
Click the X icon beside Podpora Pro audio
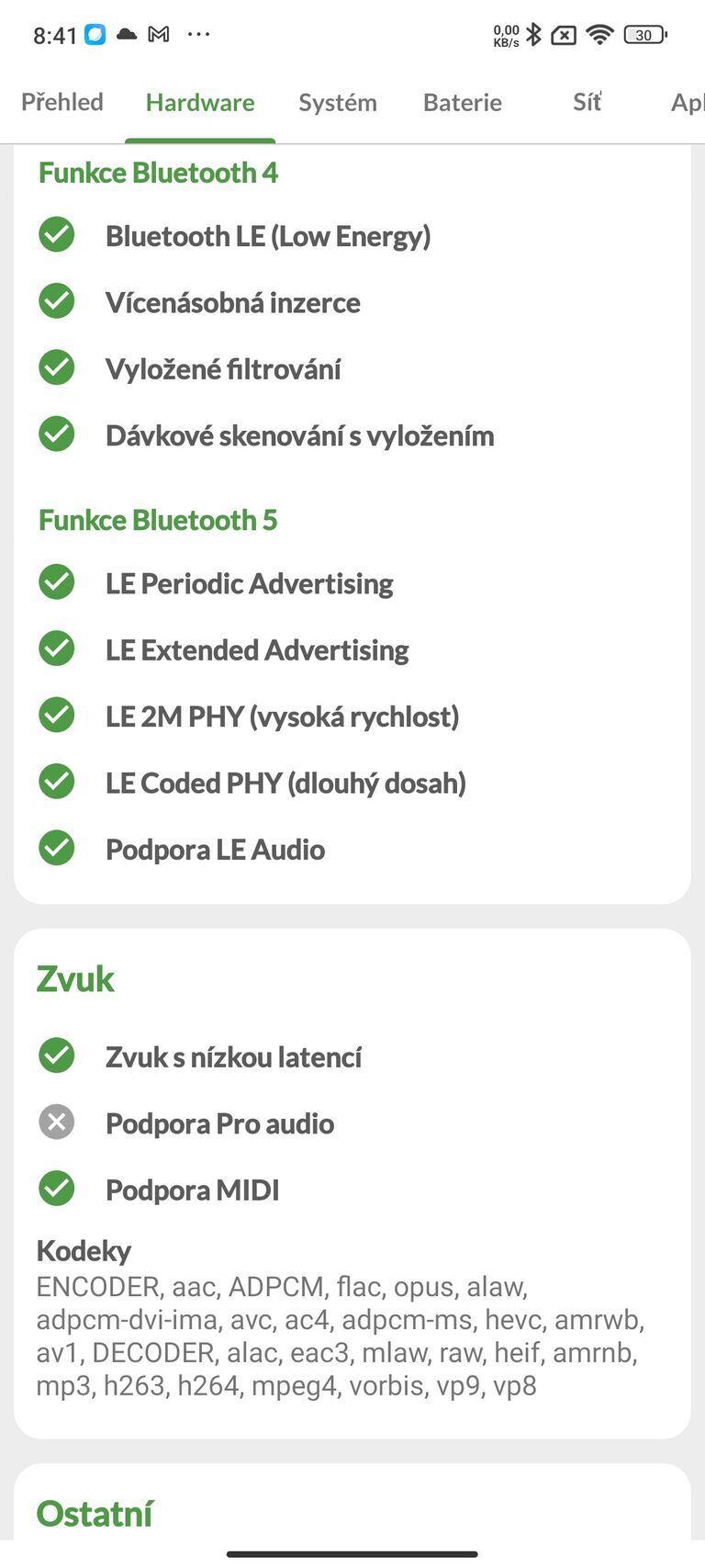pos(56,1122)
